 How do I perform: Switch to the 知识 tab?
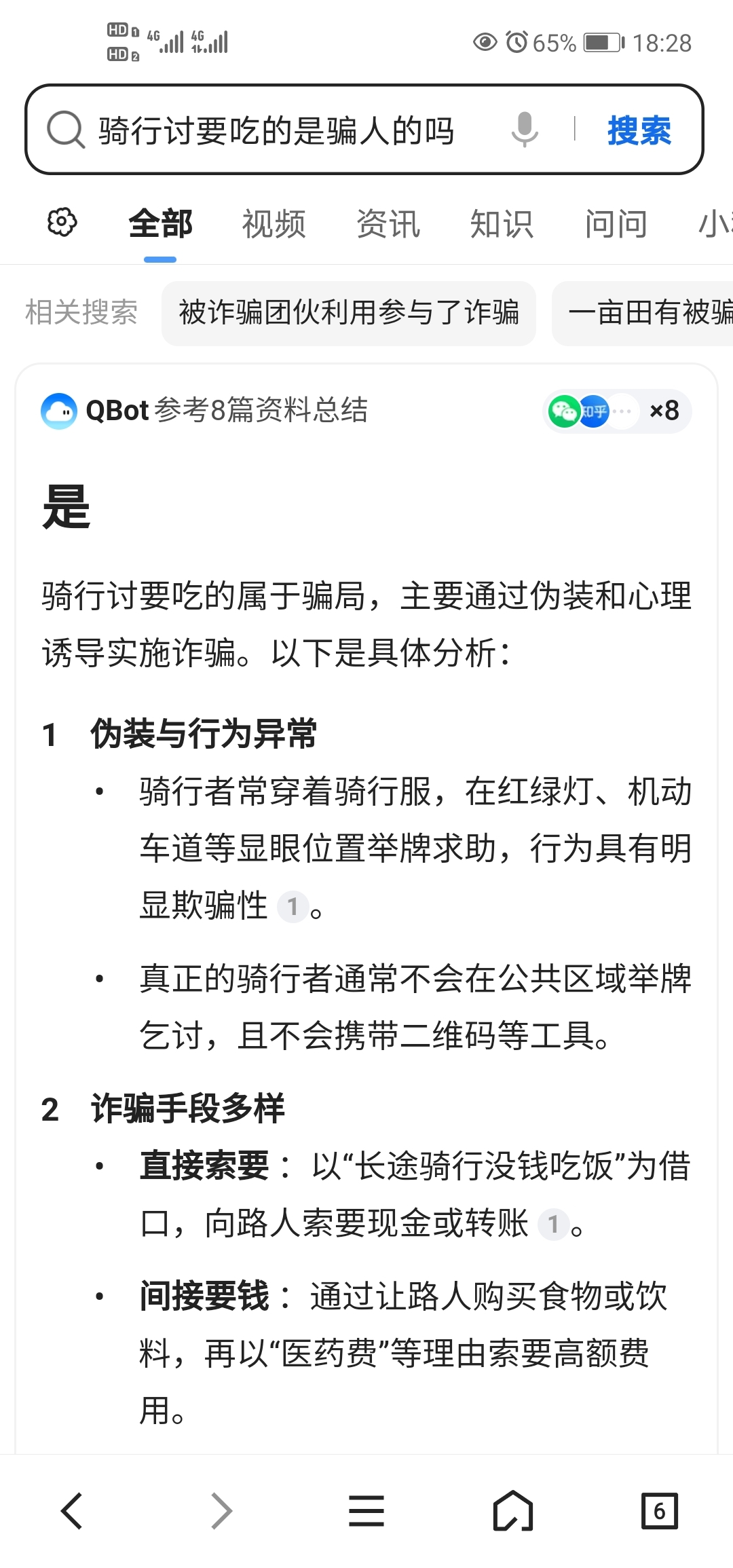pyautogui.click(x=502, y=224)
